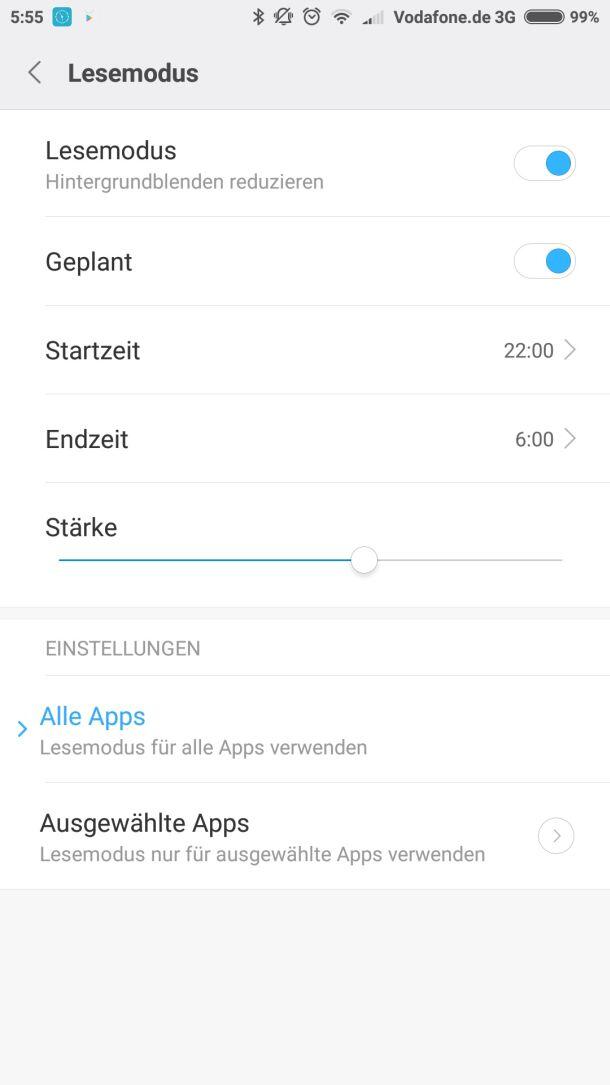
Task: Turn off the Lesemodus switch
Action: point(544,163)
